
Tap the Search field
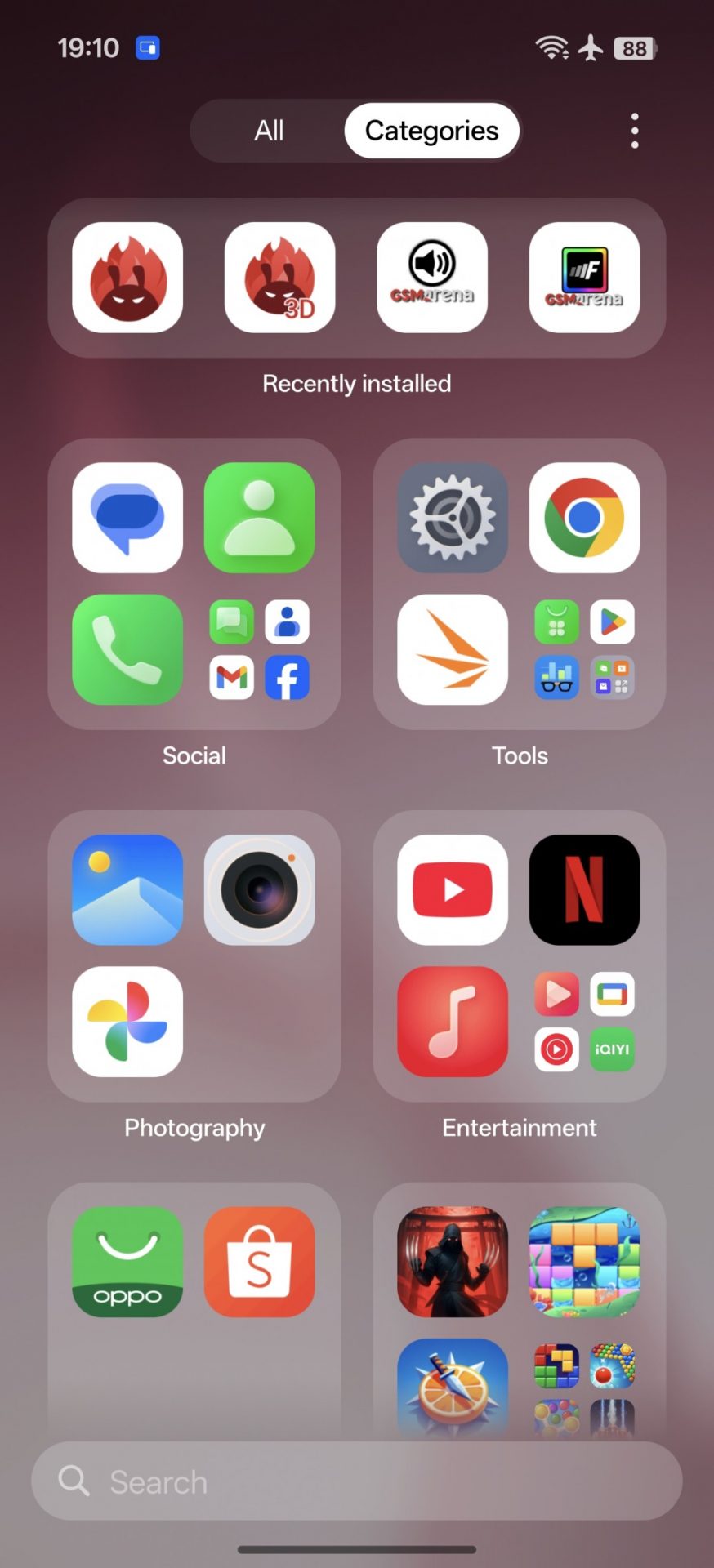click(356, 1481)
